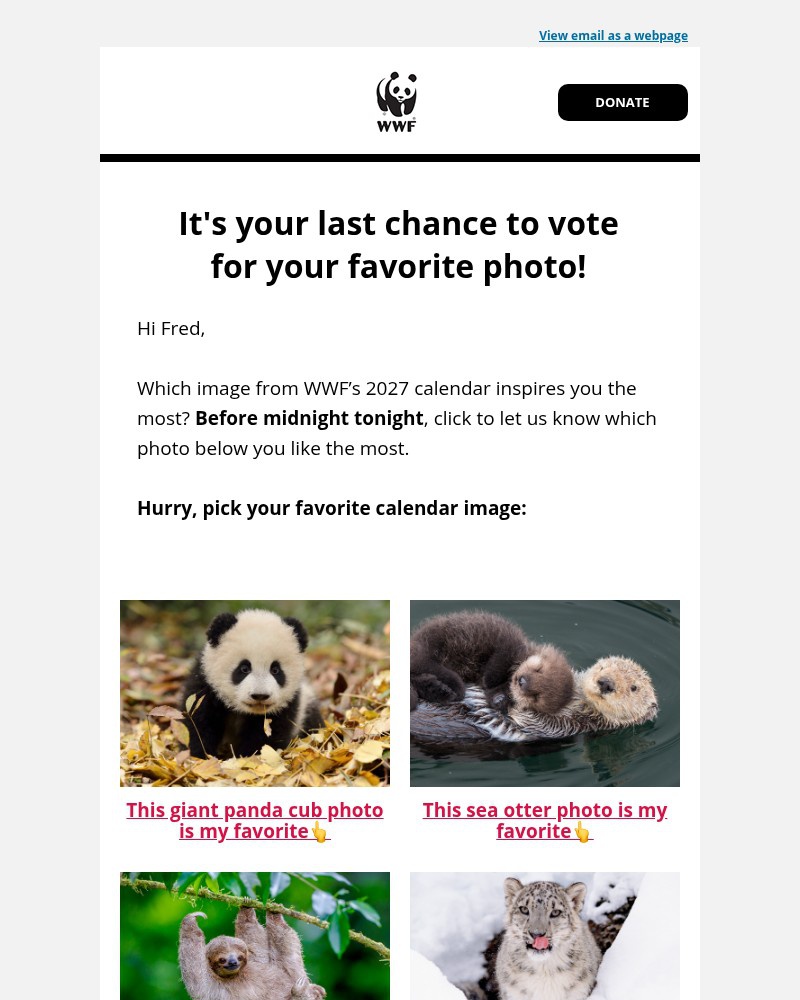This screenshot has height=1000, width=800.
Task: Select the giant panda cub picture
Action: (x=254, y=693)
